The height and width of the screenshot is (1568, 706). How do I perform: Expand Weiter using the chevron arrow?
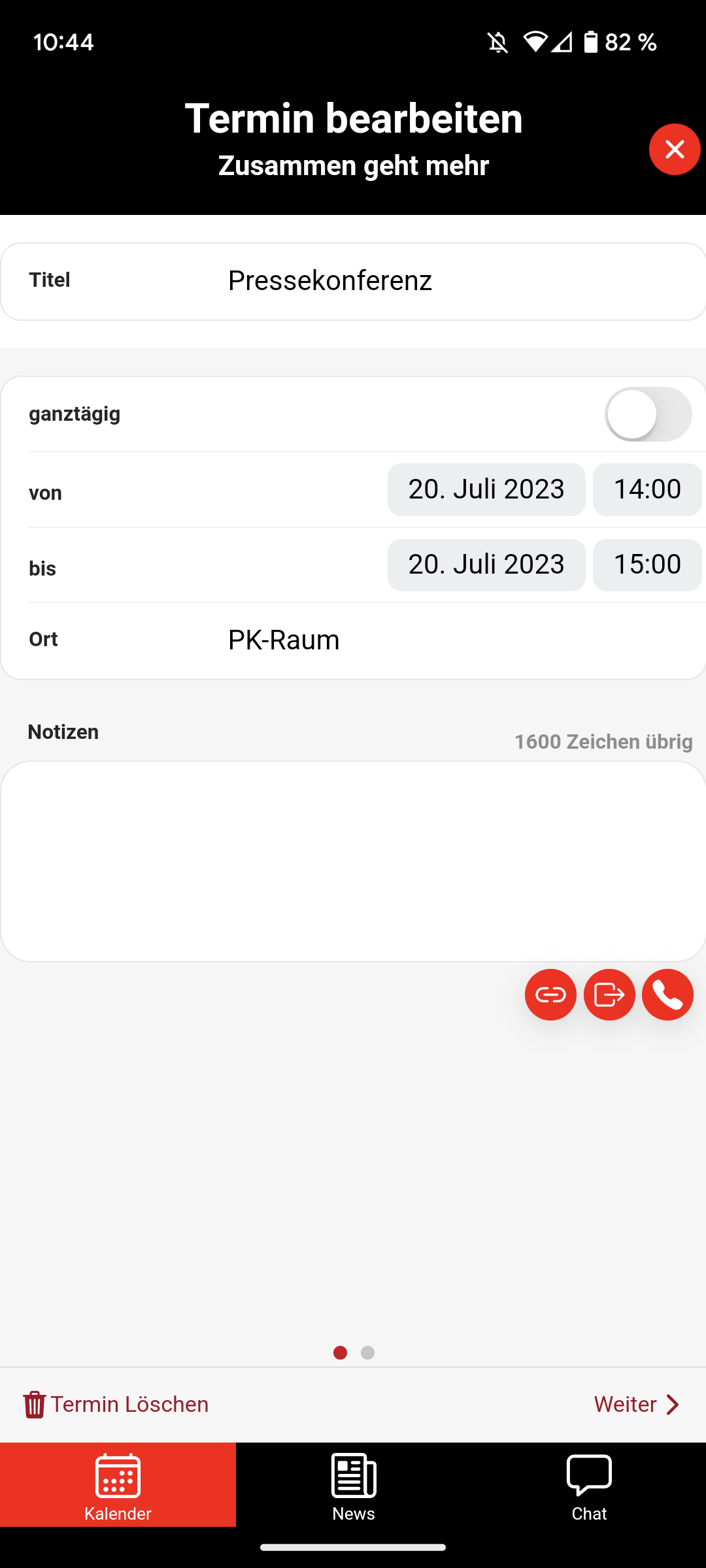coord(671,1403)
